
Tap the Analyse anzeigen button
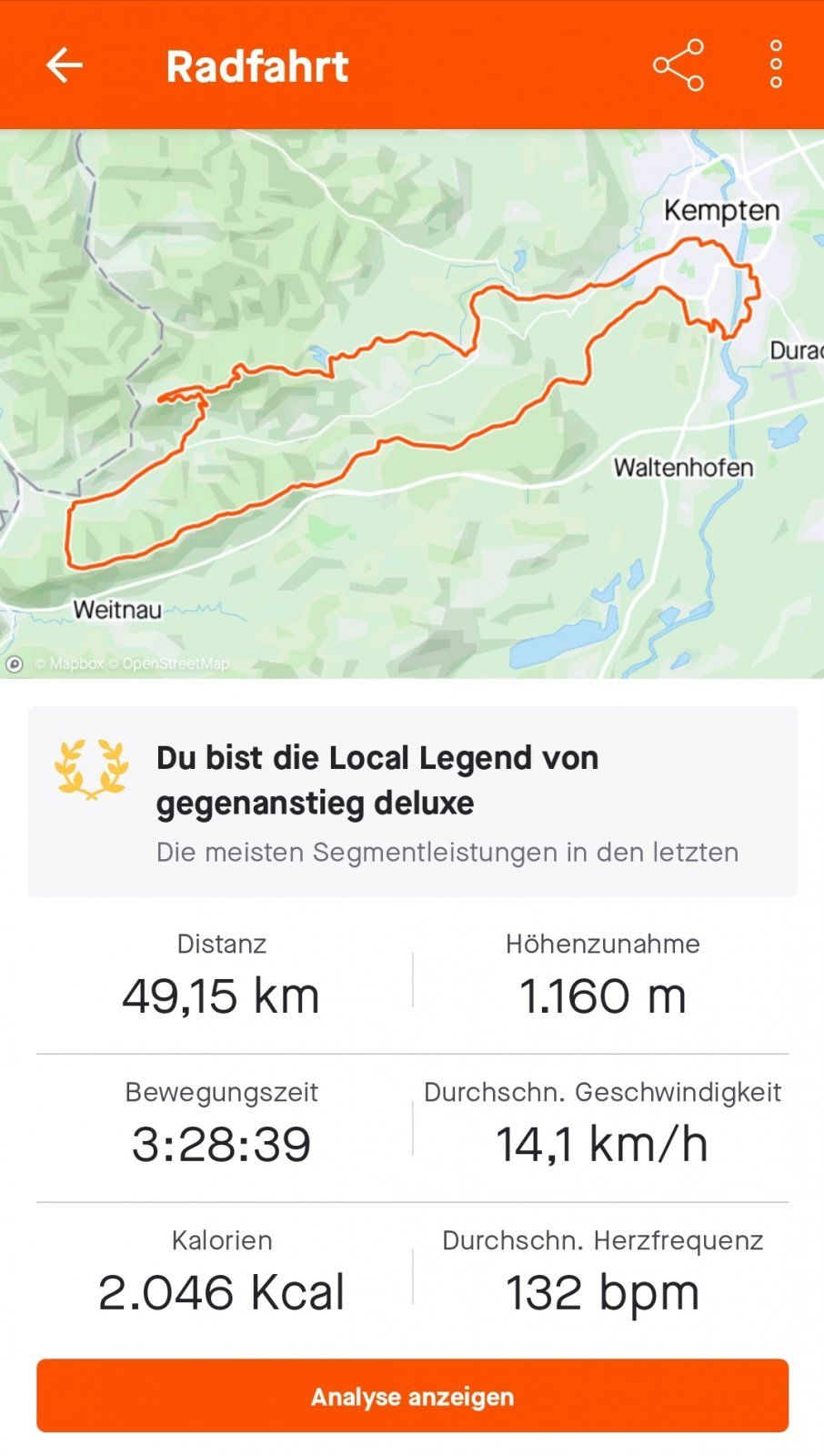point(412,1395)
